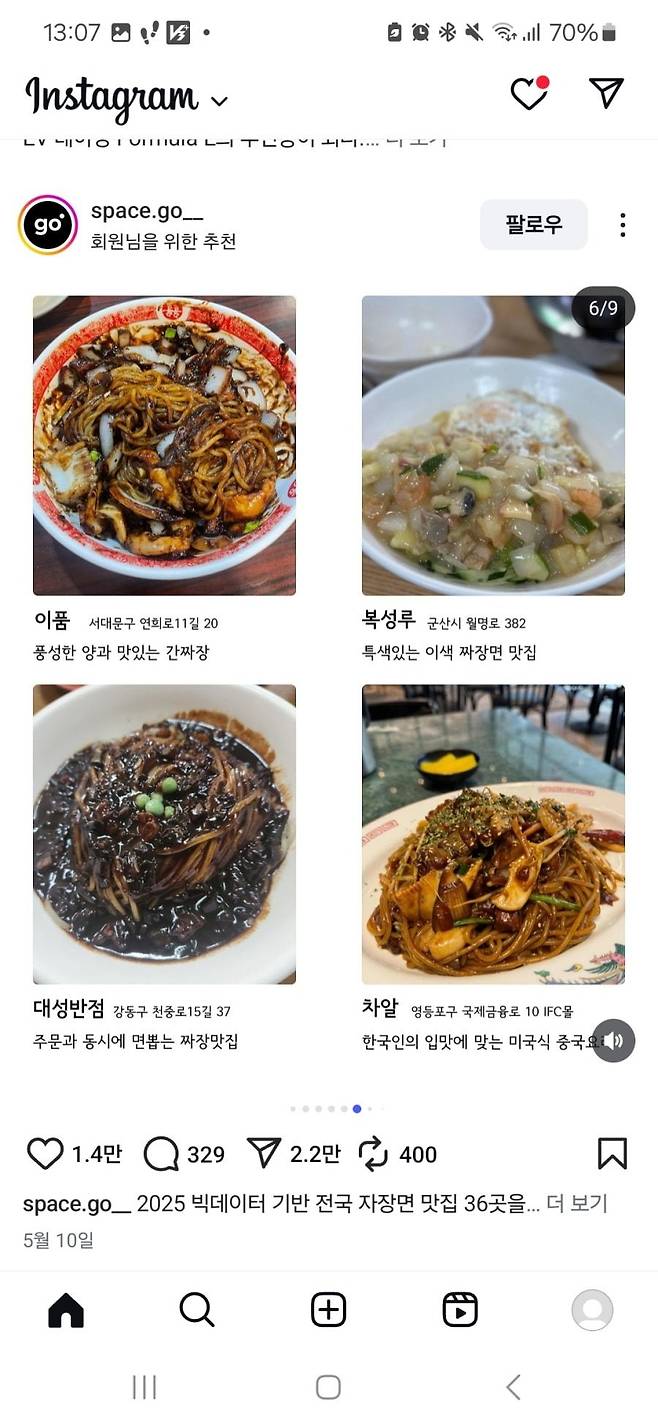Switch to the Search tab
The height and width of the screenshot is (1425, 658).
point(197,1309)
